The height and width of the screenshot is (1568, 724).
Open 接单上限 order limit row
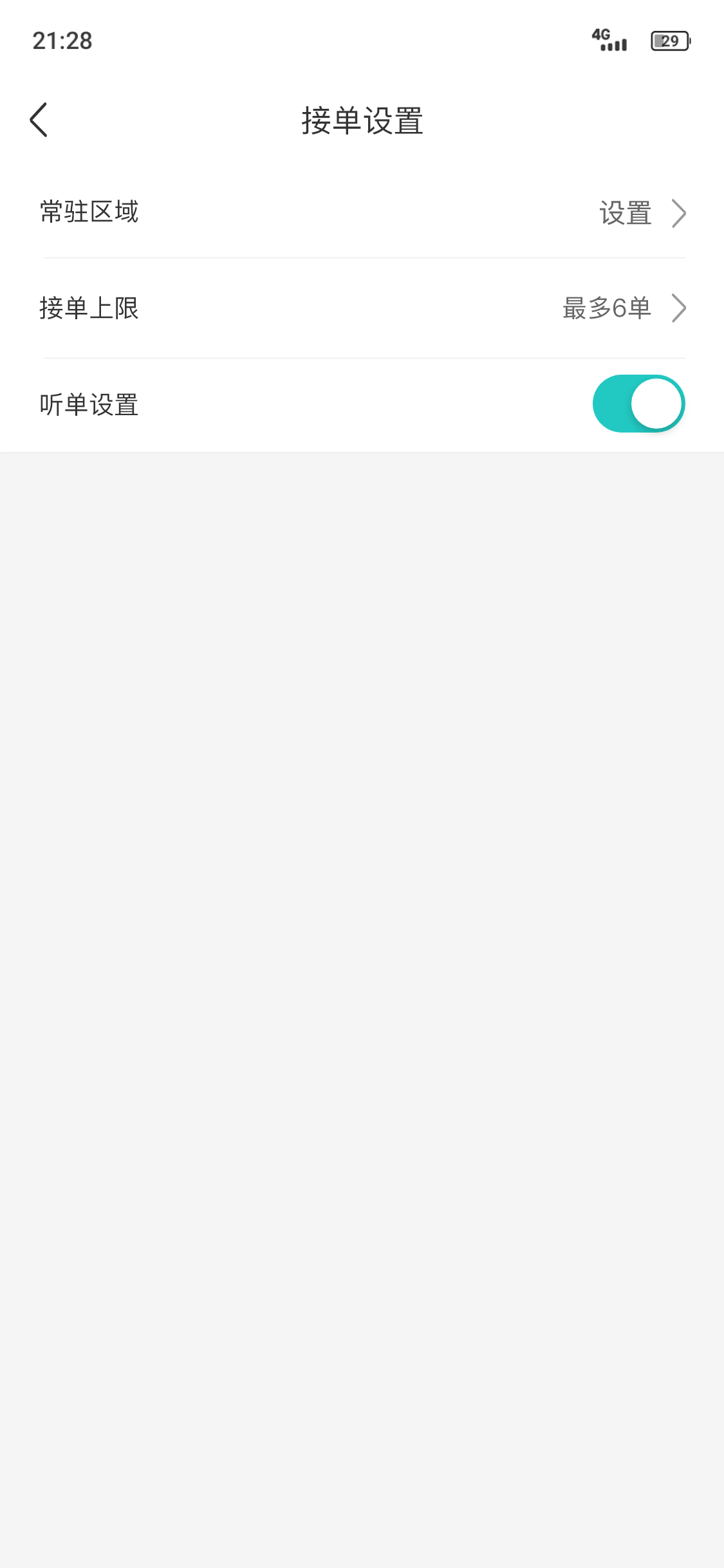coord(362,308)
